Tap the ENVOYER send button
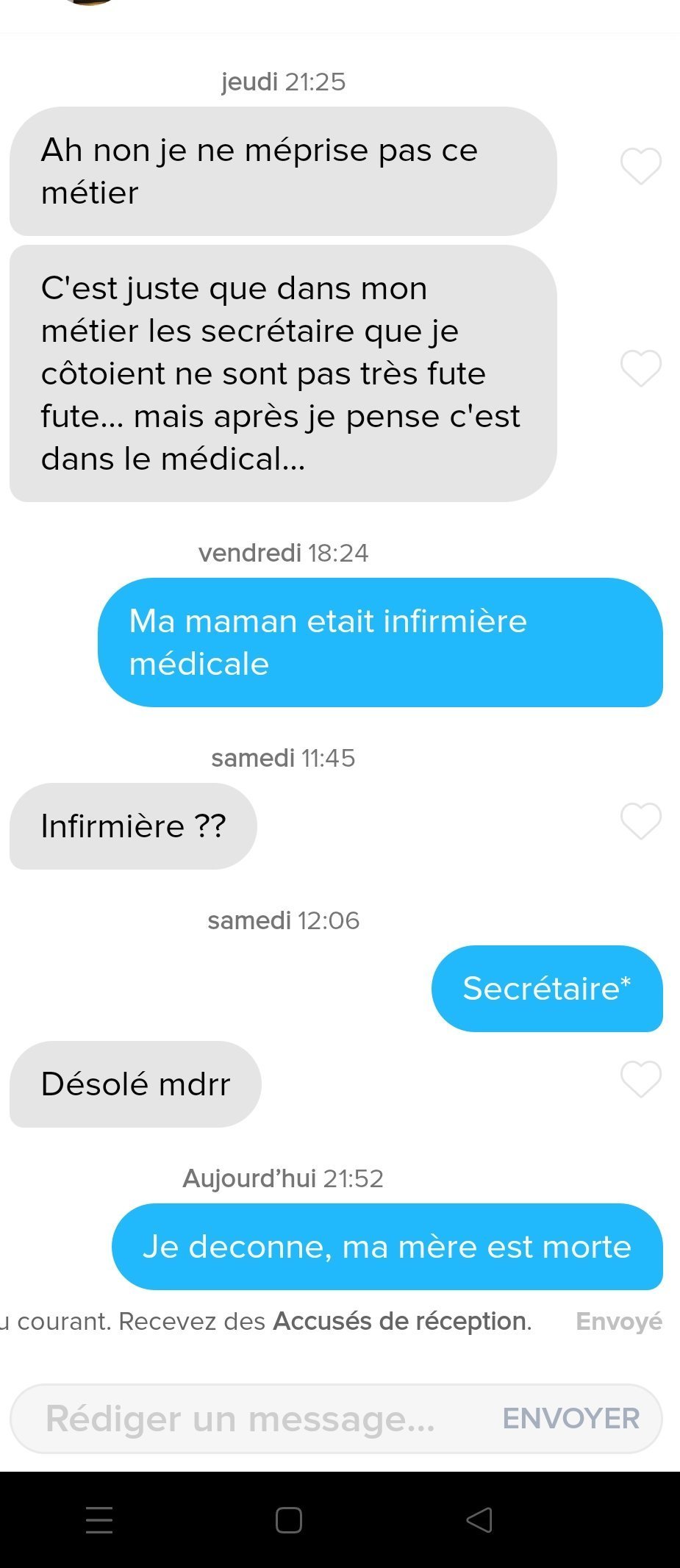 point(570,1419)
